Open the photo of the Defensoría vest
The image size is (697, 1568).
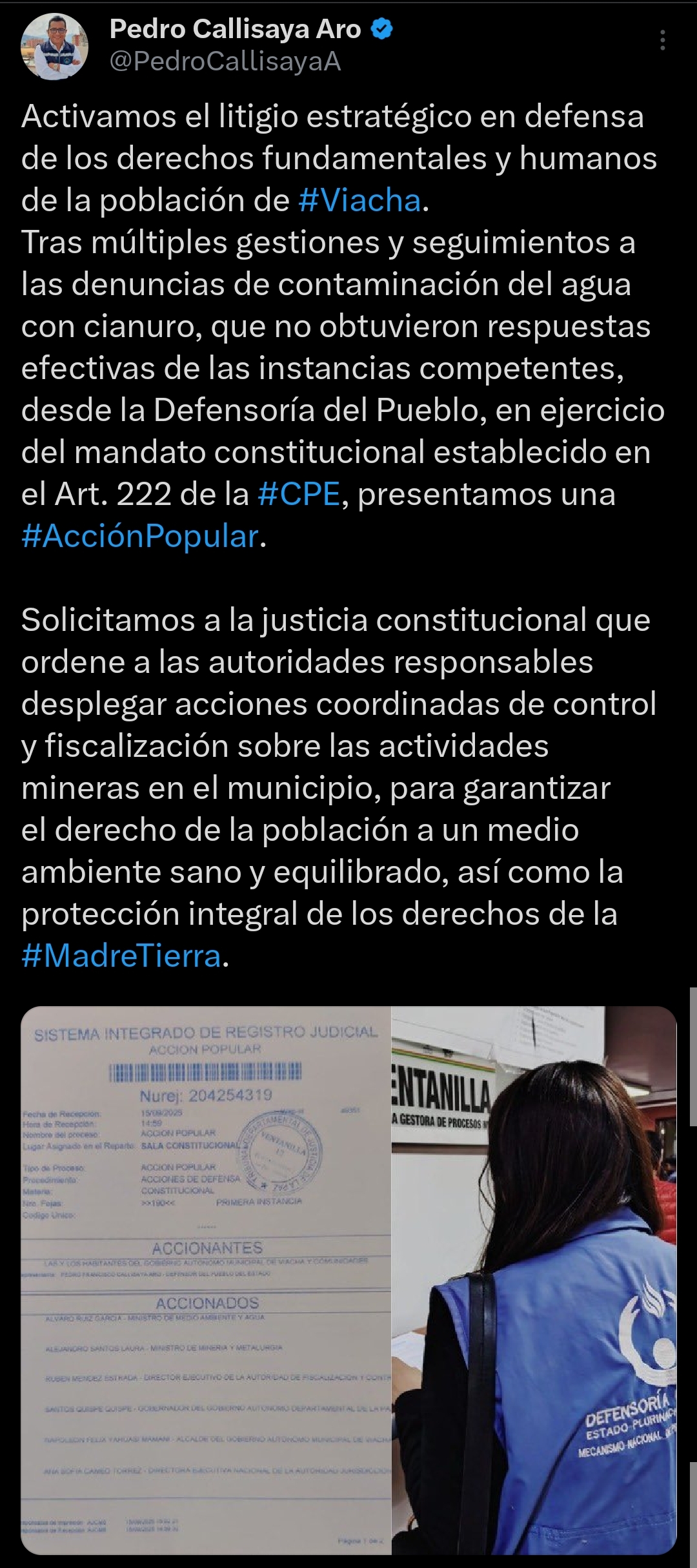534,1279
